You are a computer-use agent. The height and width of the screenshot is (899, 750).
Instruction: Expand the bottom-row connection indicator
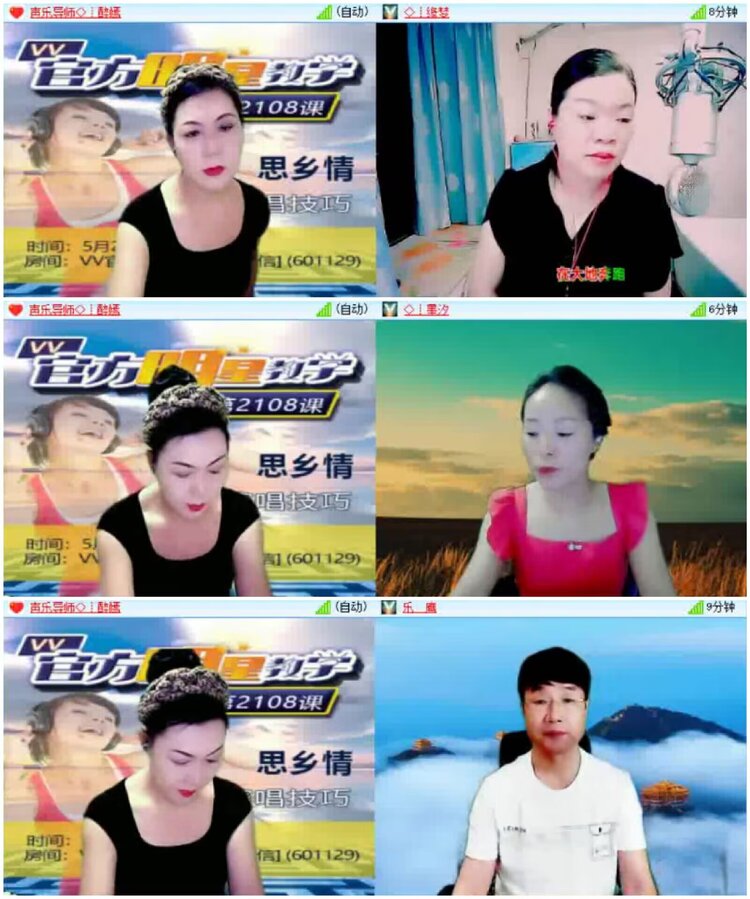(x=322, y=607)
